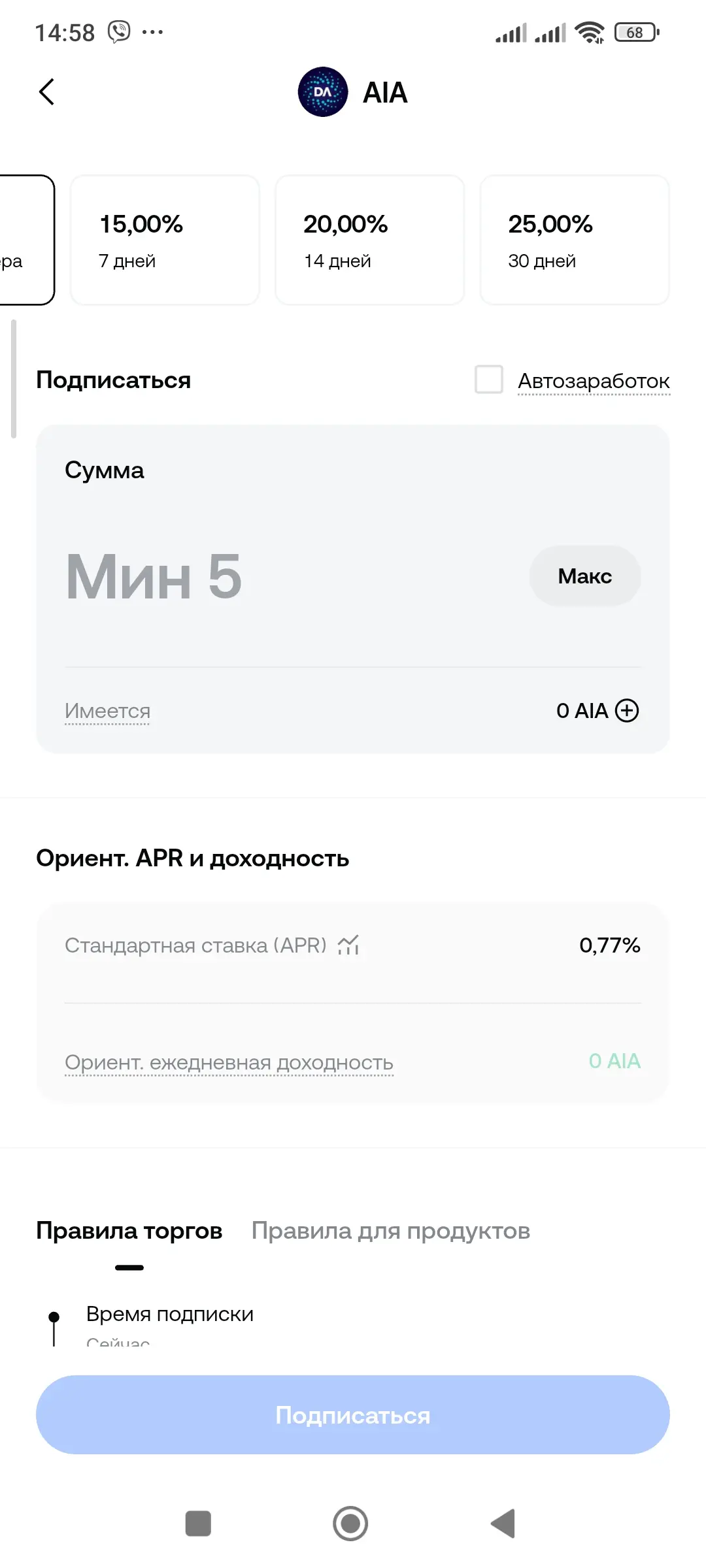The image size is (706, 1568).
Task: Select the 15,00% 7-day plan
Action: tap(164, 240)
